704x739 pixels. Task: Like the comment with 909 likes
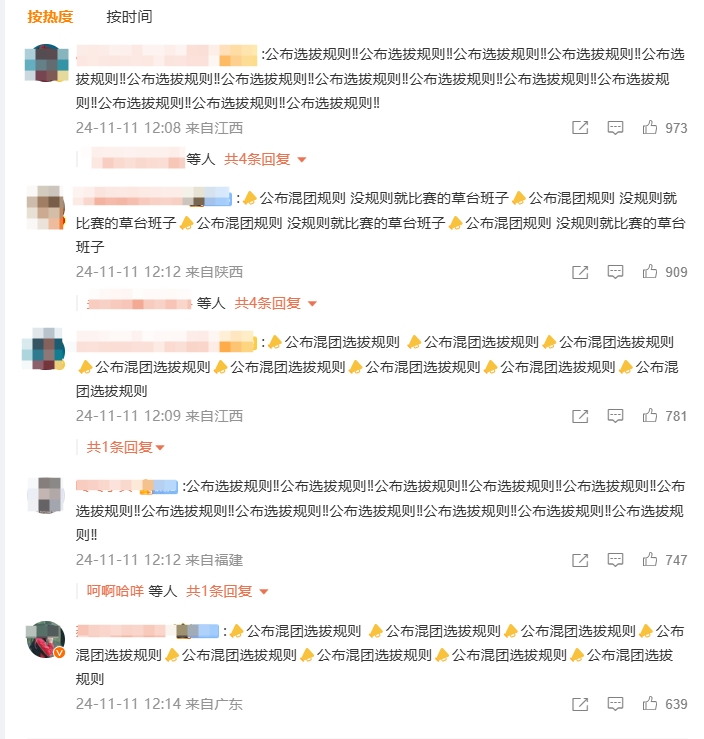(651, 272)
